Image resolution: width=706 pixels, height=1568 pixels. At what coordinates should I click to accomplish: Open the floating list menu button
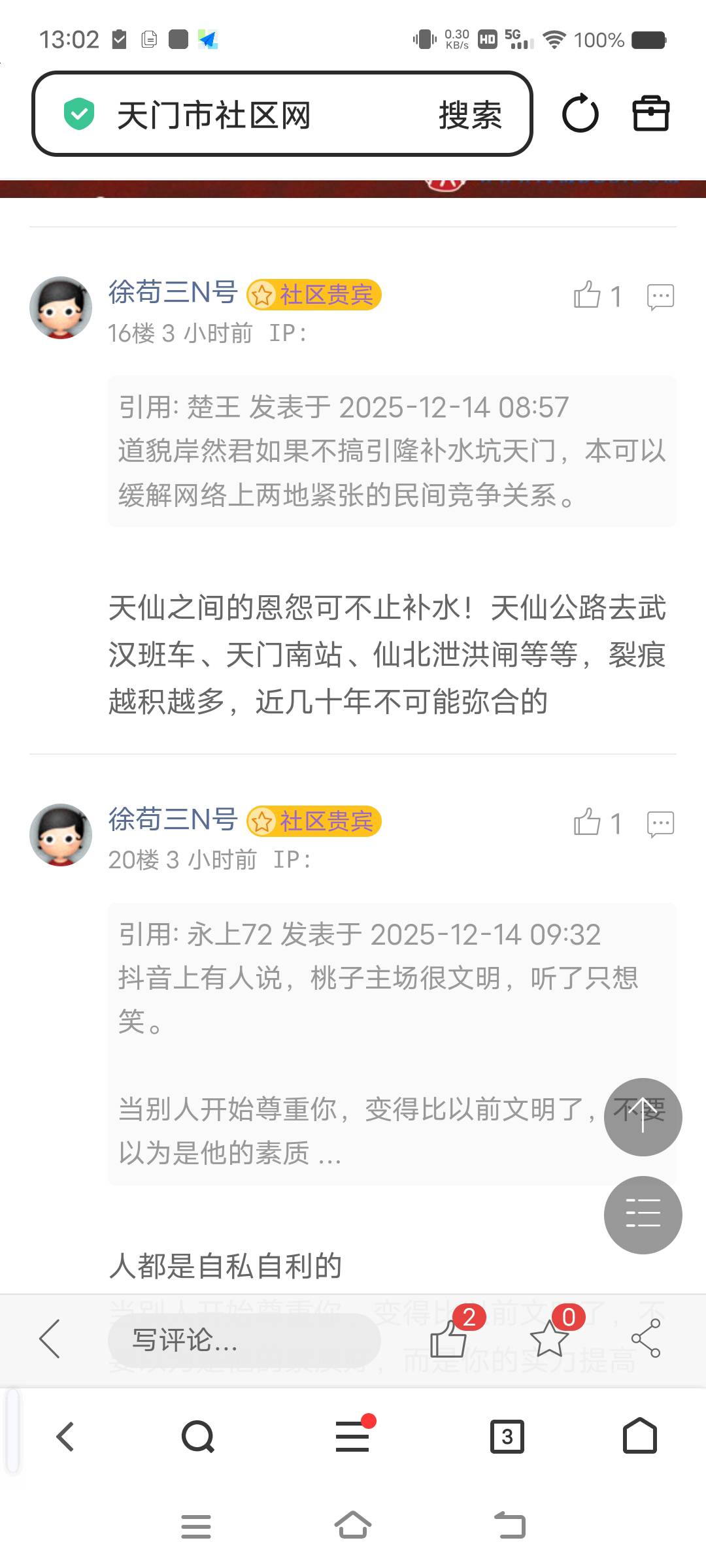pos(643,1215)
